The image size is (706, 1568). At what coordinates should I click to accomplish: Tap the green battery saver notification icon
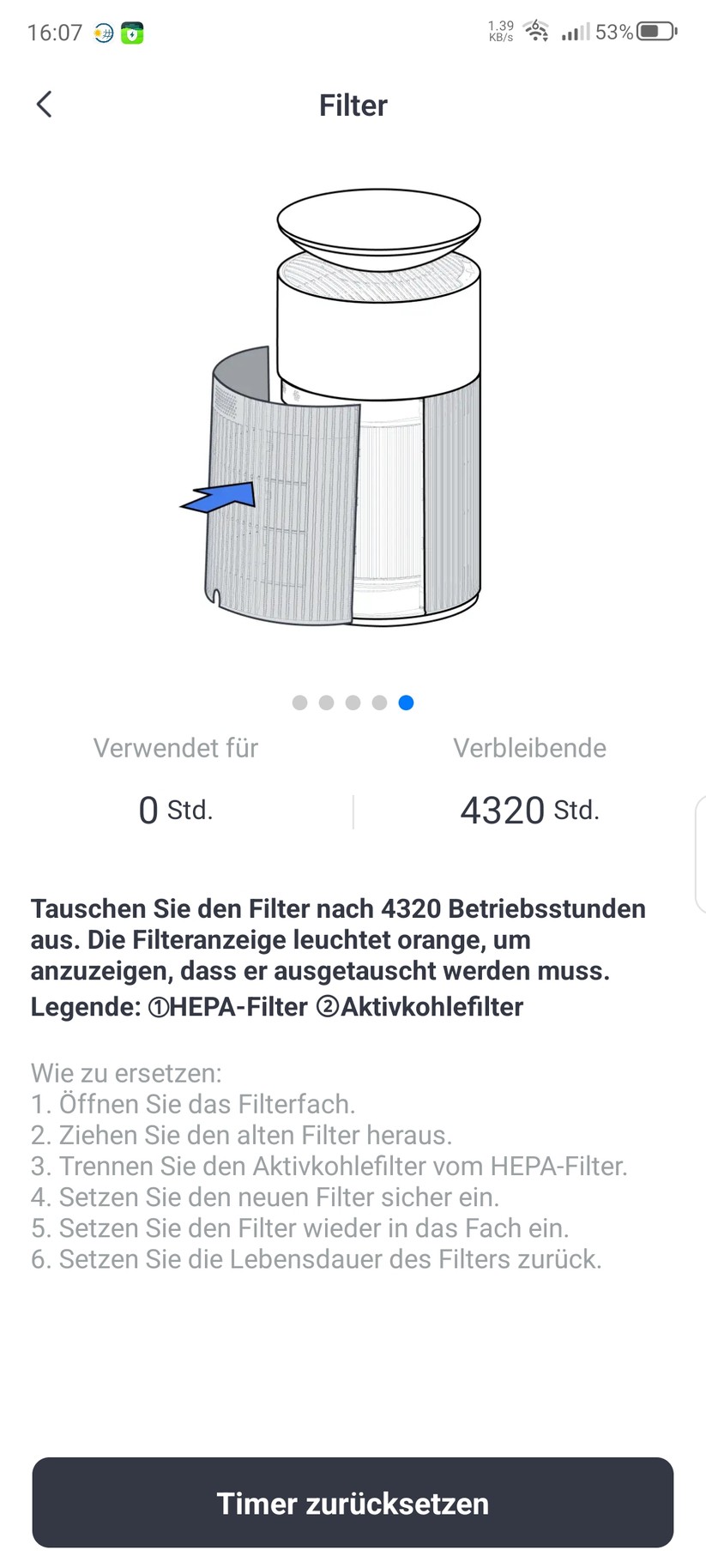tap(131, 33)
